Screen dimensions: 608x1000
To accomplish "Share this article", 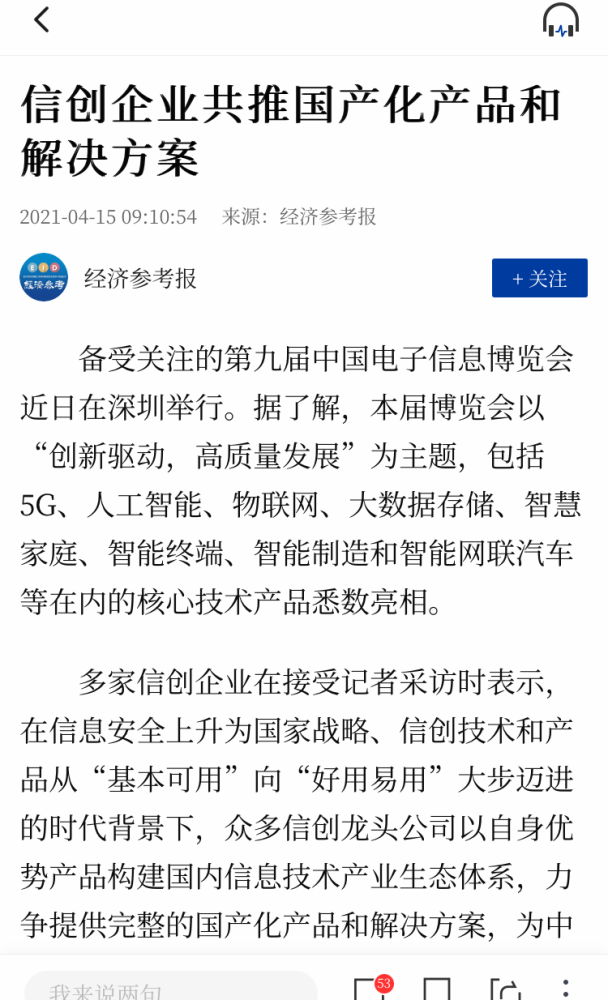I will 505,989.
